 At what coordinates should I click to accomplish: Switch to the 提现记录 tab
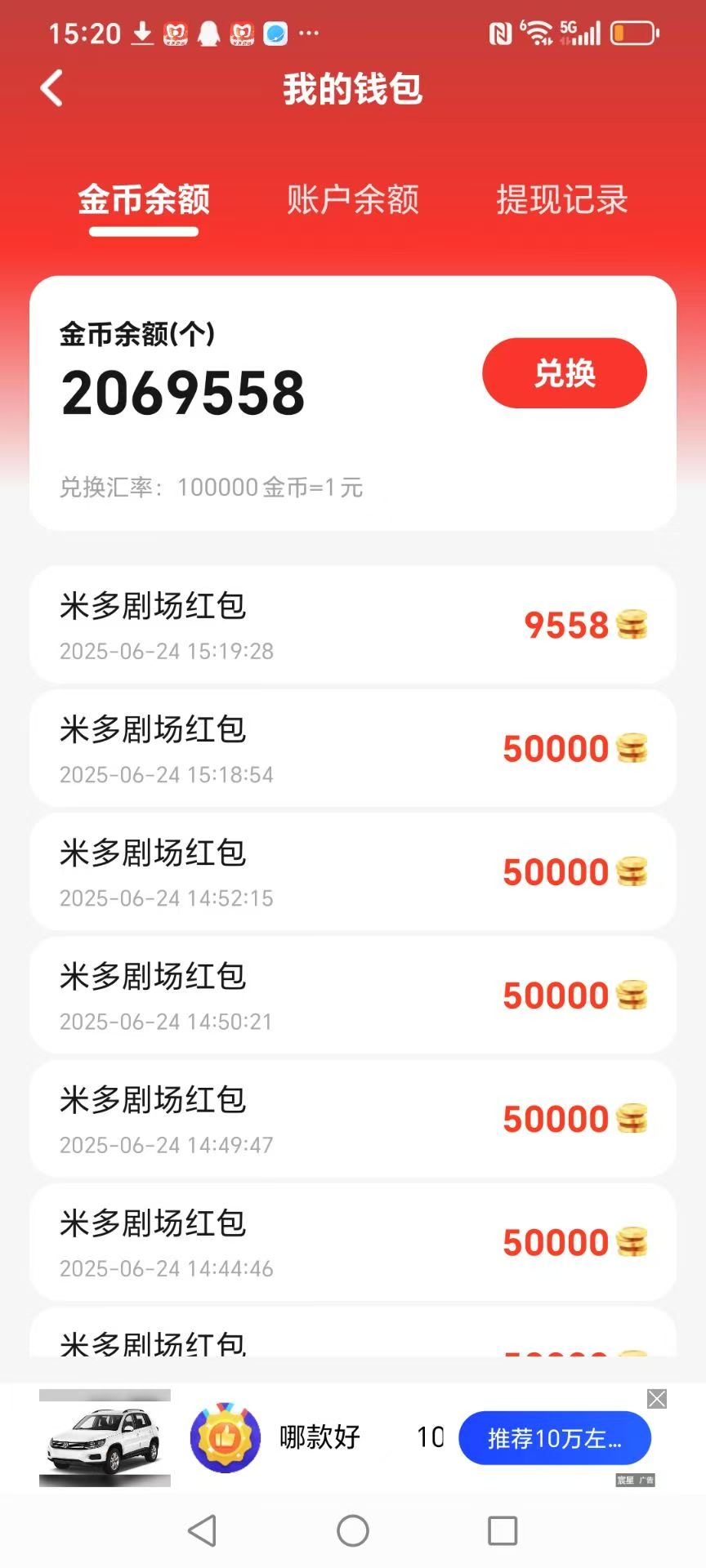562,200
